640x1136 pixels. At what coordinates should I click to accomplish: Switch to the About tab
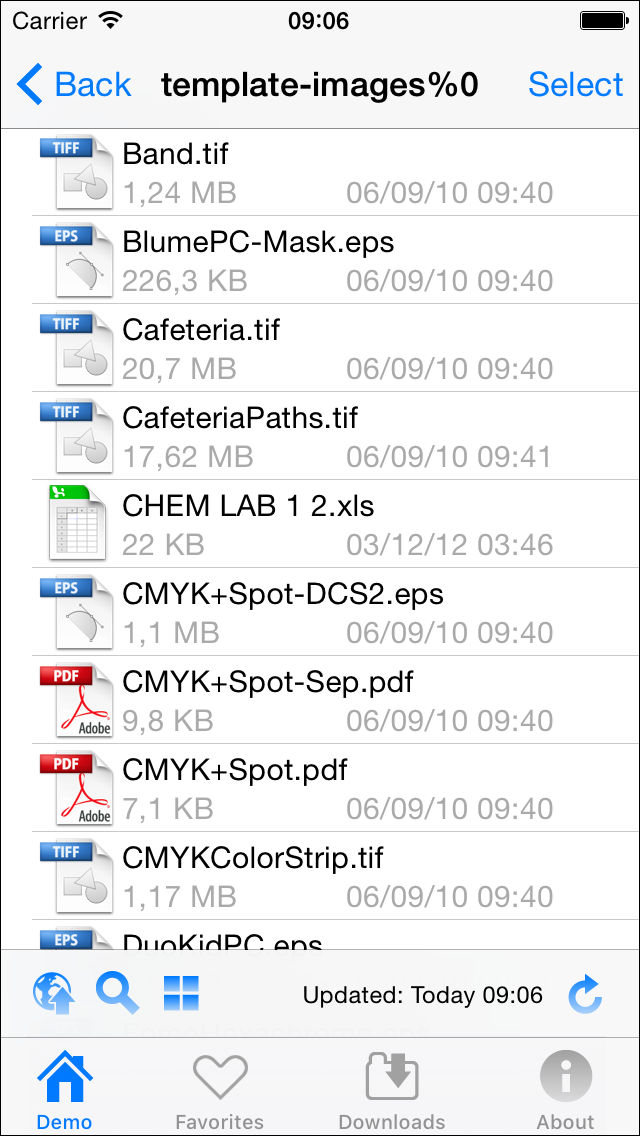tap(565, 1090)
